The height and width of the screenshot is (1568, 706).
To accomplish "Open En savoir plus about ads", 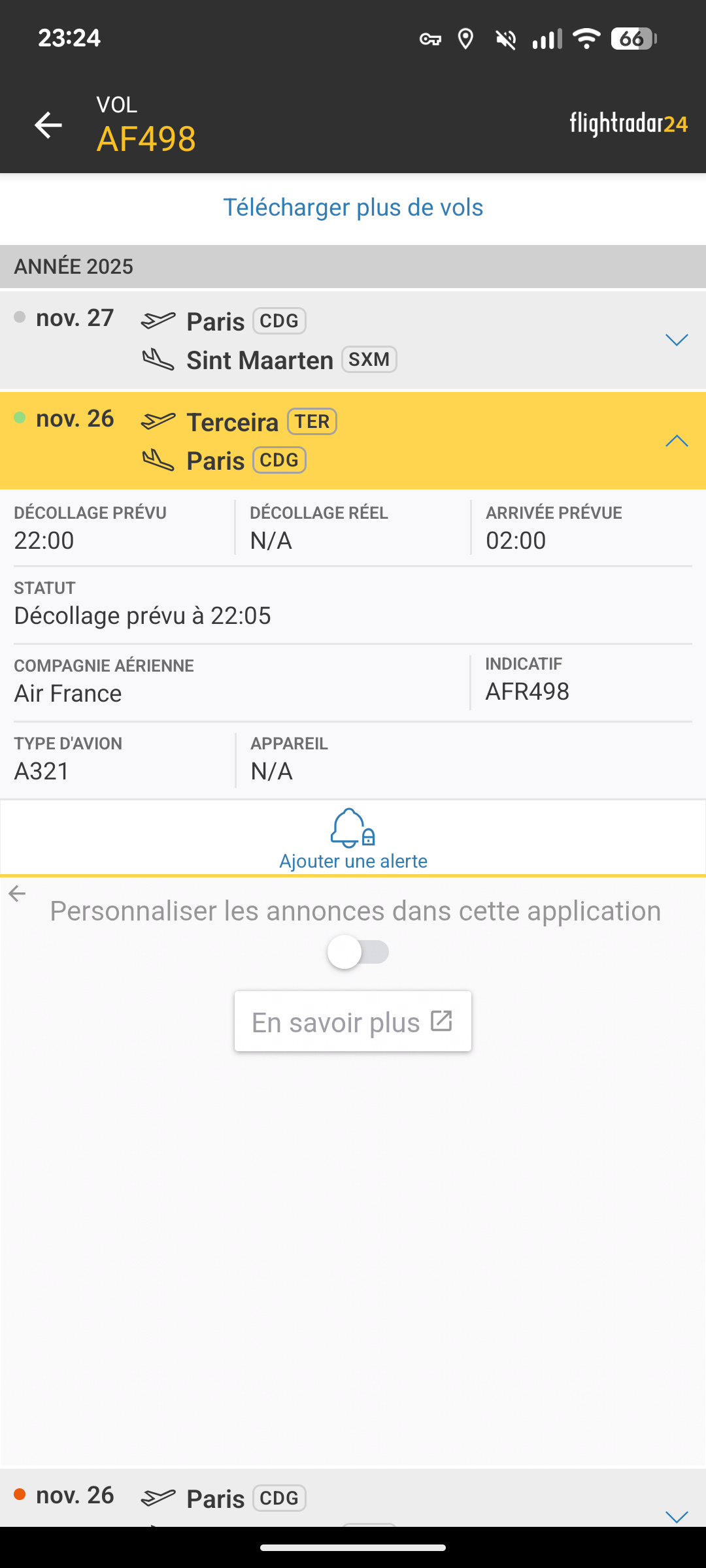I will (x=353, y=1022).
